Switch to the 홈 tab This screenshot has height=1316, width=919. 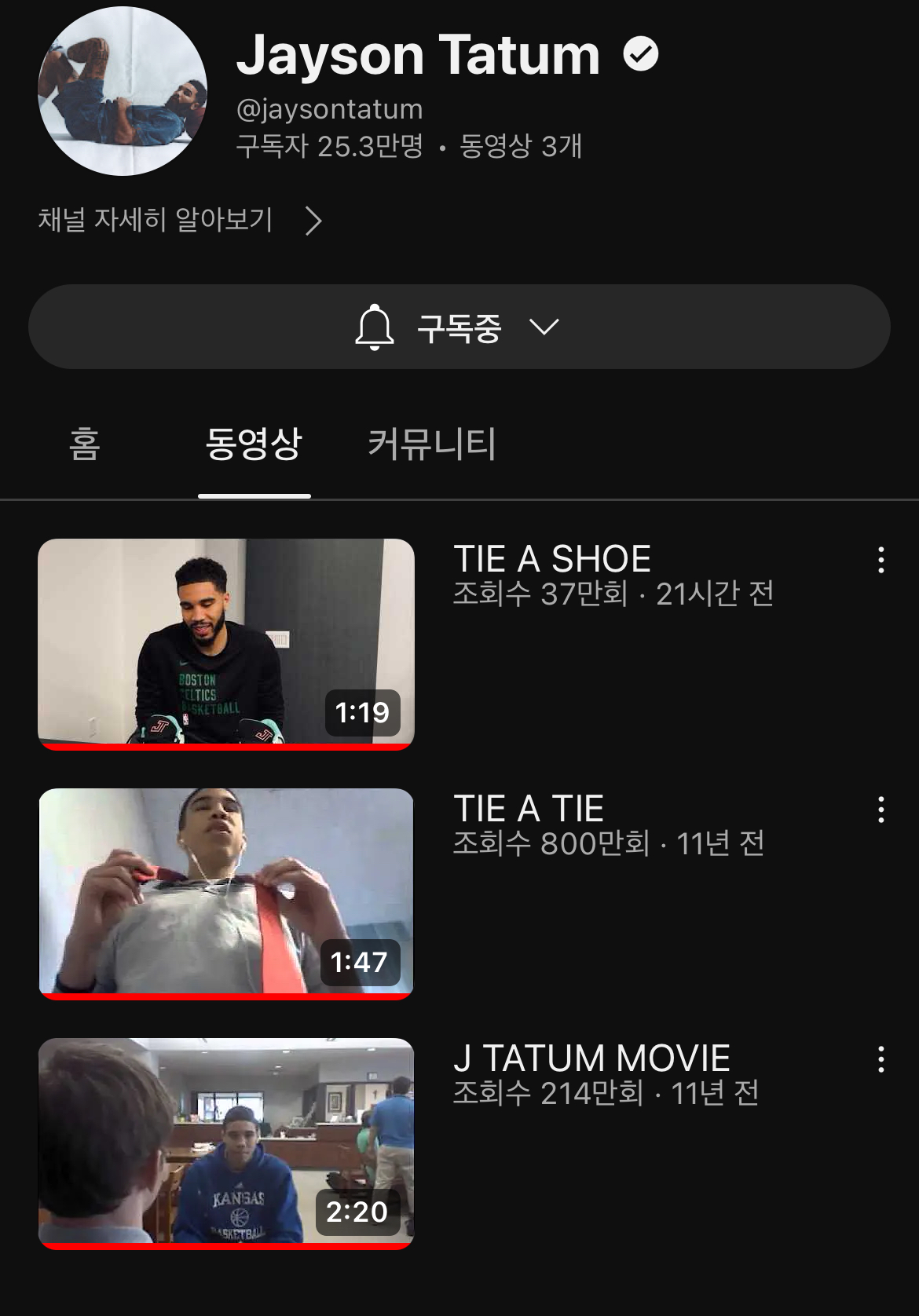click(x=84, y=444)
